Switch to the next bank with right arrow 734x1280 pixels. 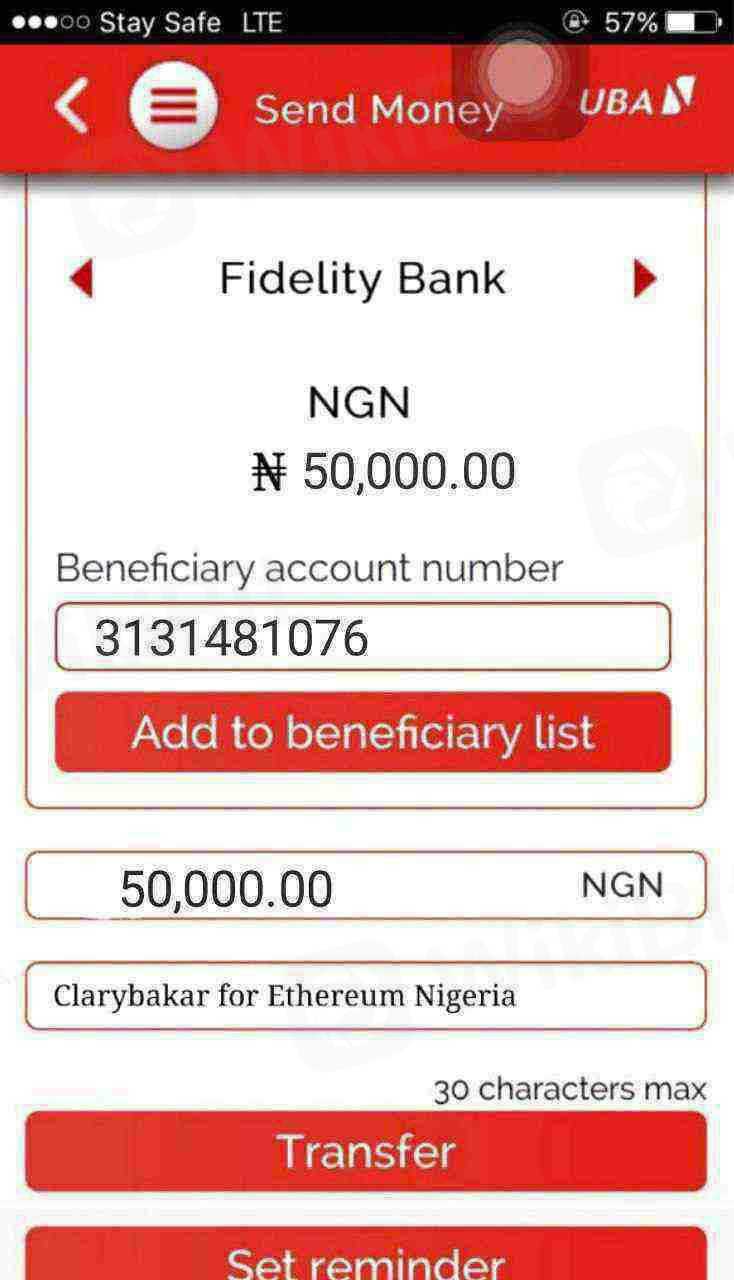pyautogui.click(x=645, y=279)
